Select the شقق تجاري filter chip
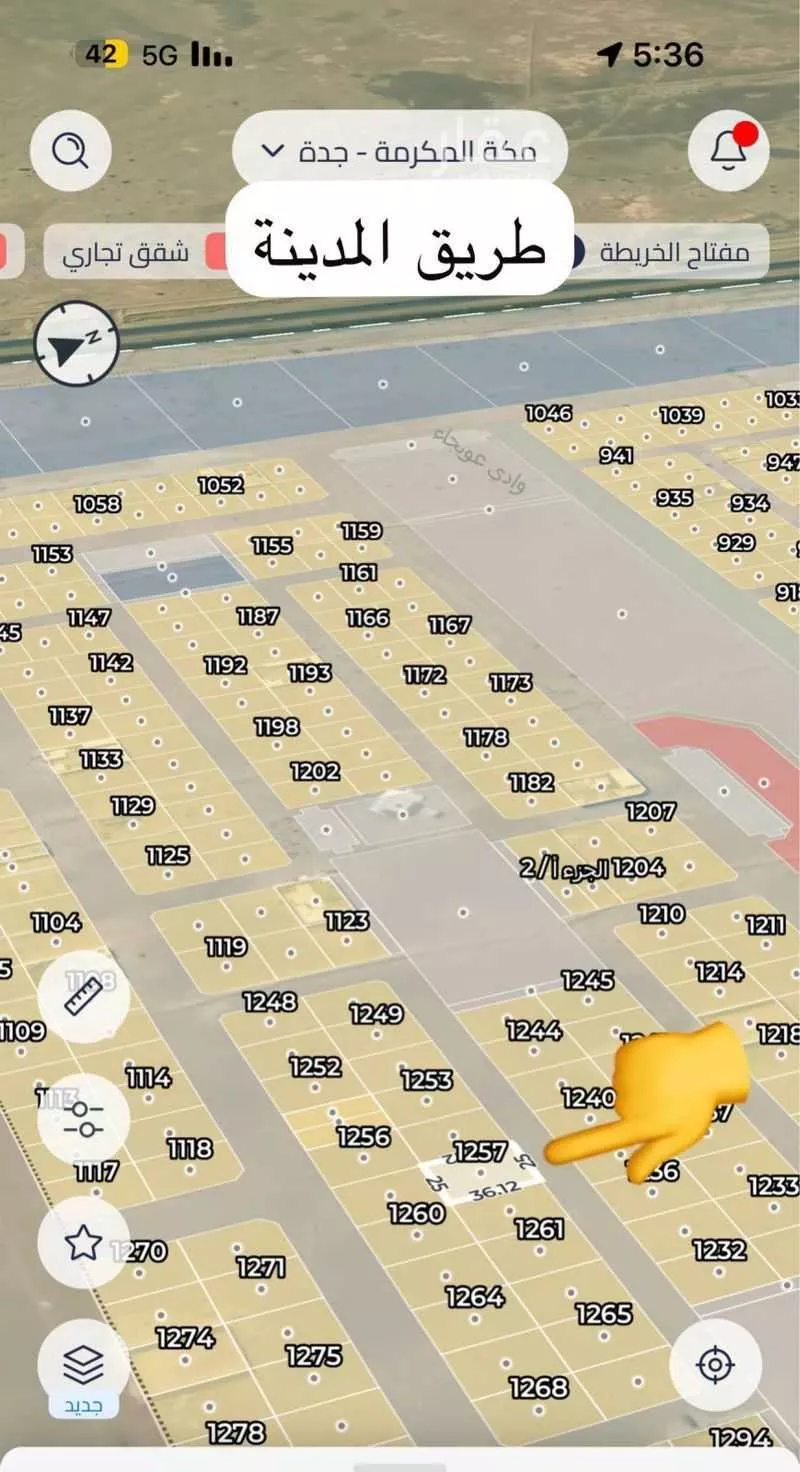Screen dimensions: 800x1472 click(124, 252)
